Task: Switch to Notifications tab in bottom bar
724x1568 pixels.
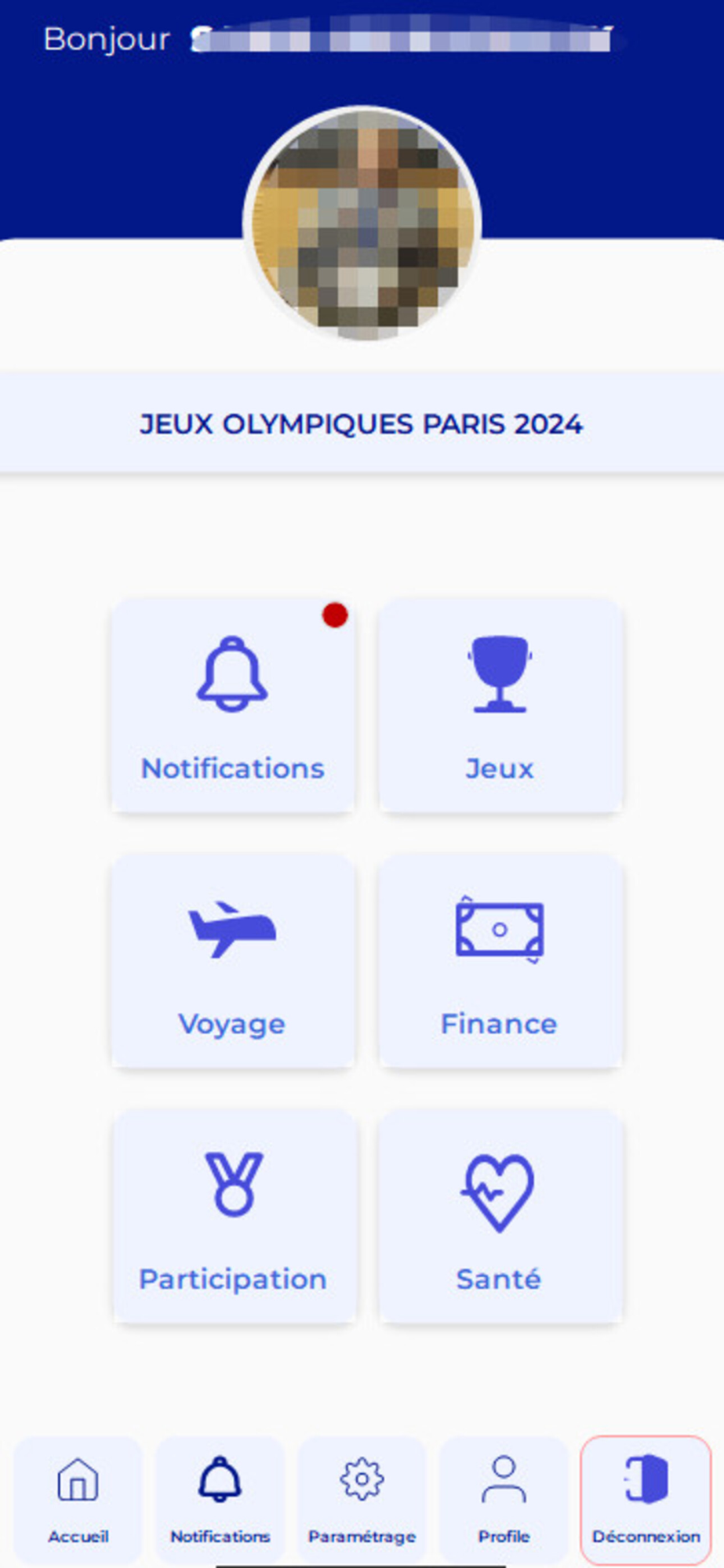Action: pos(220,1499)
